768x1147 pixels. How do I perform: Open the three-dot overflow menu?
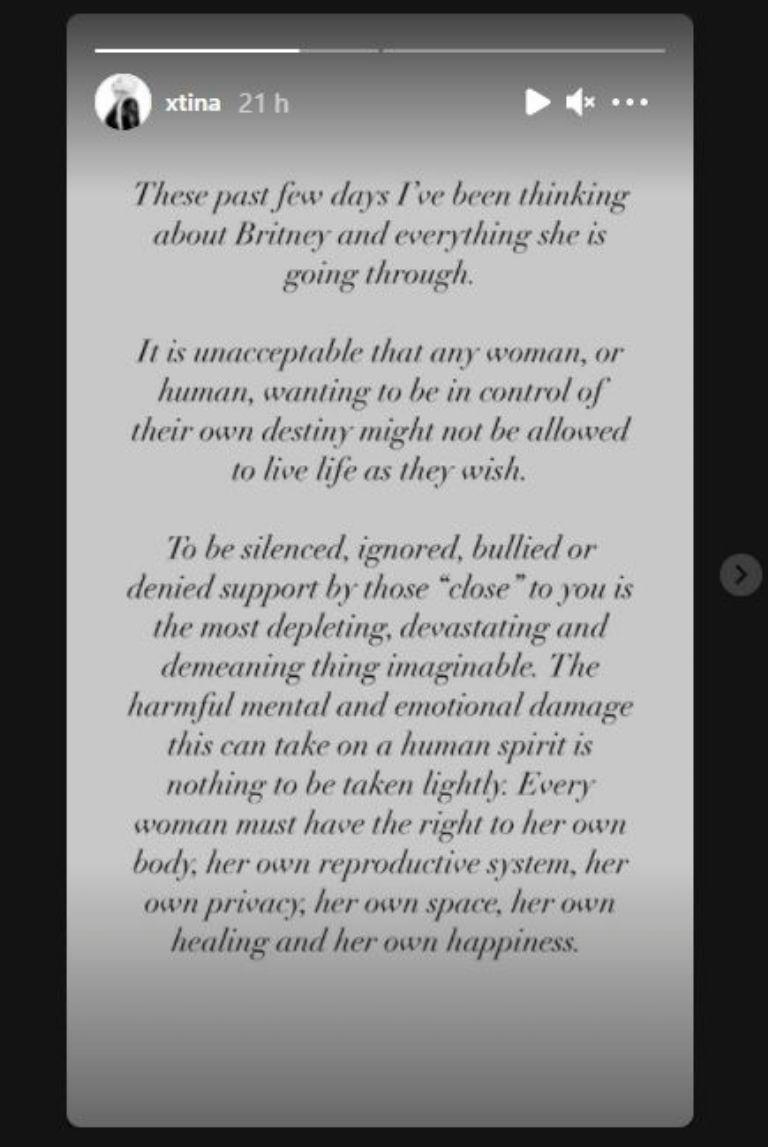click(x=629, y=102)
